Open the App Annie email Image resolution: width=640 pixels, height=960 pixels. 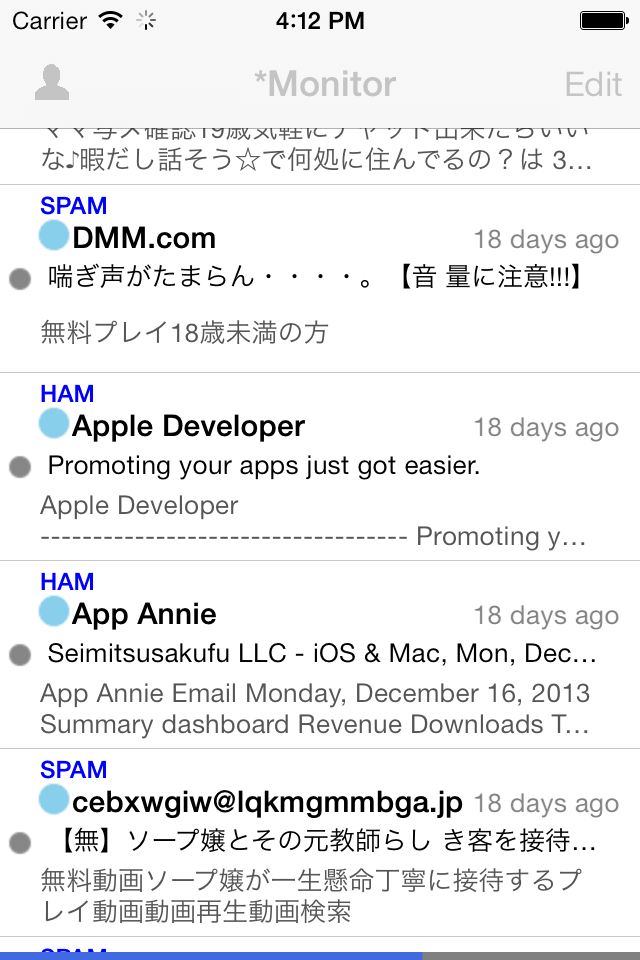tap(320, 656)
